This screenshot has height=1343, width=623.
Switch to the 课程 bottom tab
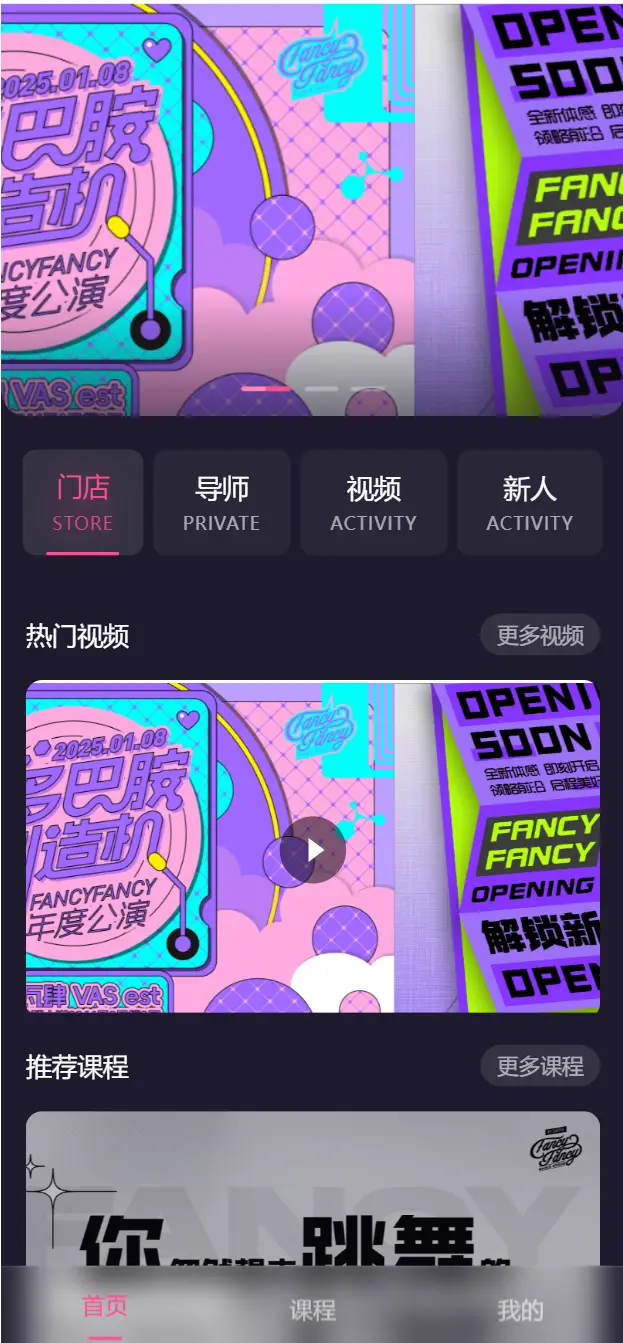click(x=312, y=1309)
